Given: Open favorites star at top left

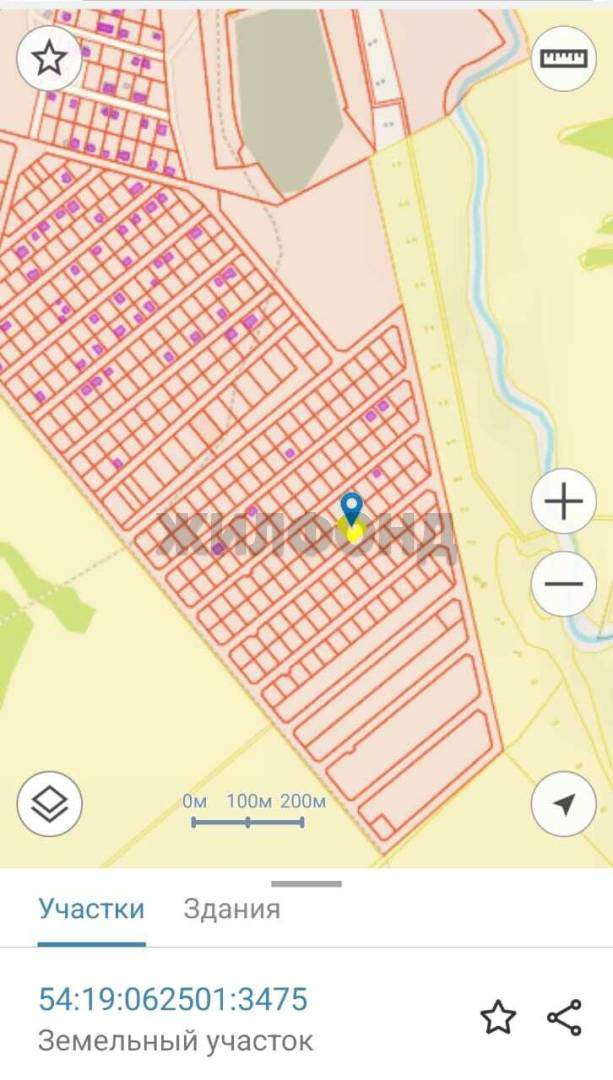Looking at the screenshot, I should 49,59.
